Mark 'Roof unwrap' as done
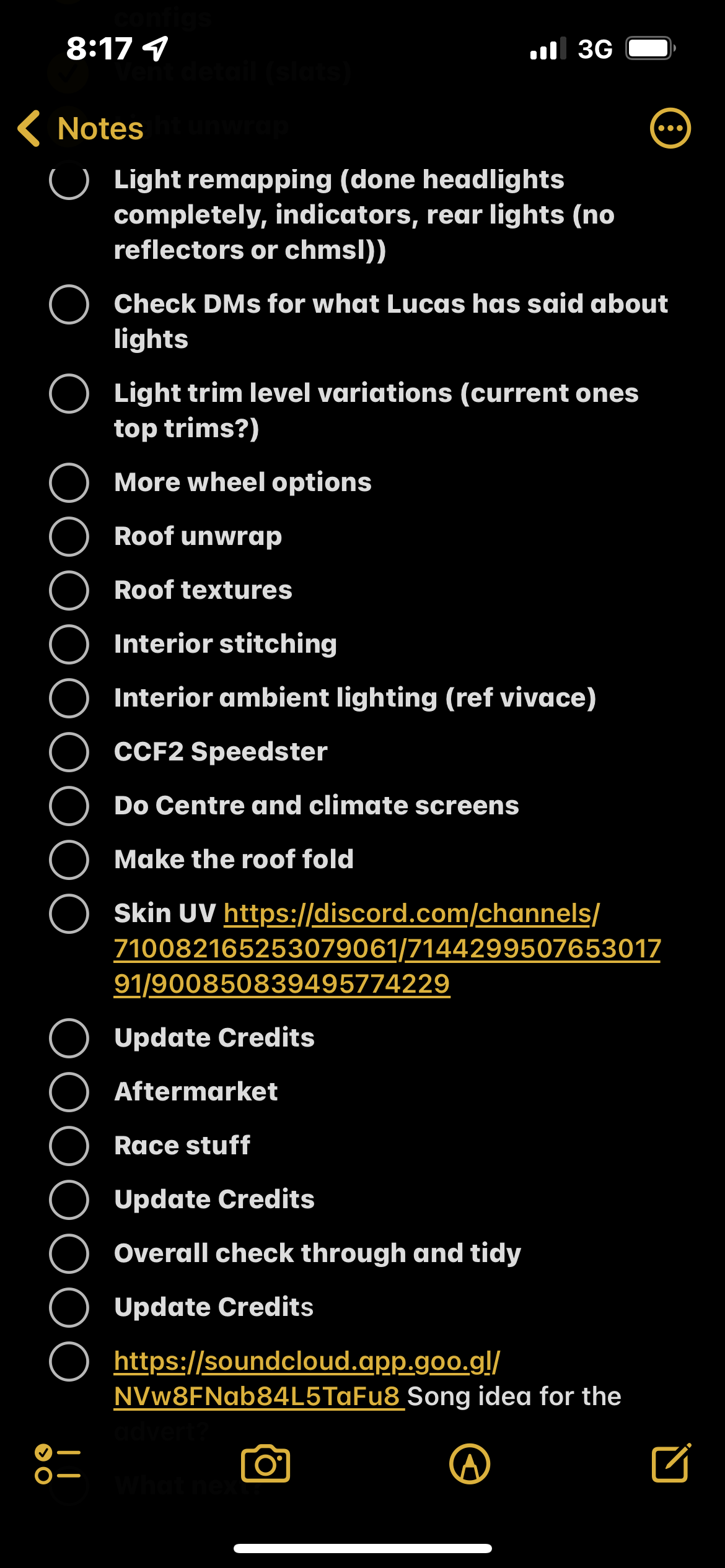This screenshot has height=1568, width=725. 69,536
